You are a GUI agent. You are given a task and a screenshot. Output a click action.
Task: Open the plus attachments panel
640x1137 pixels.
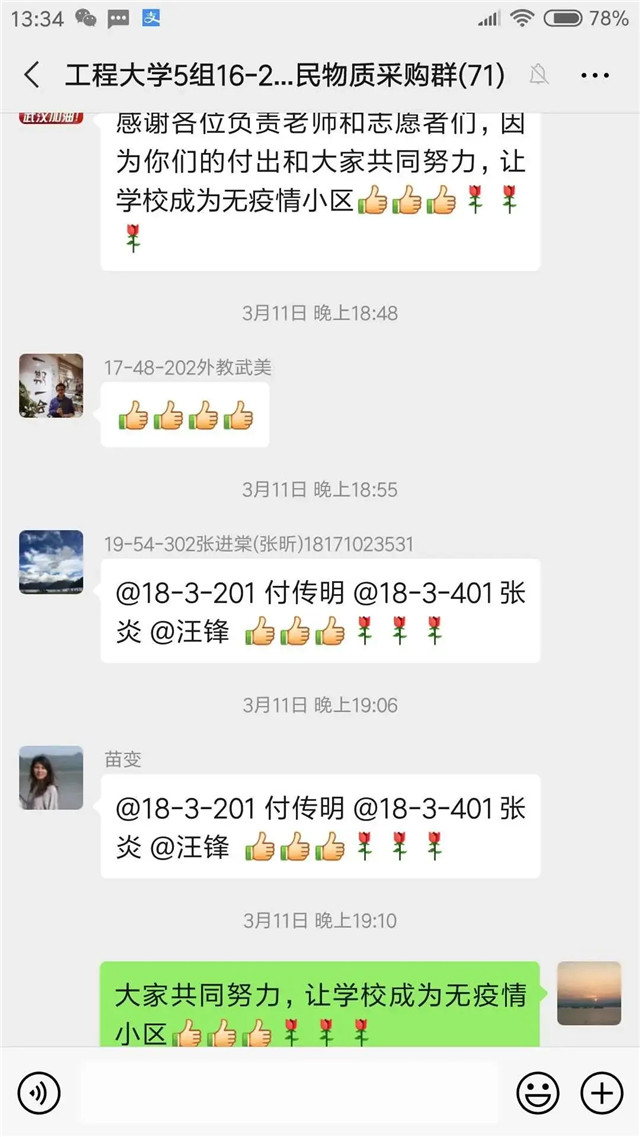click(602, 1093)
